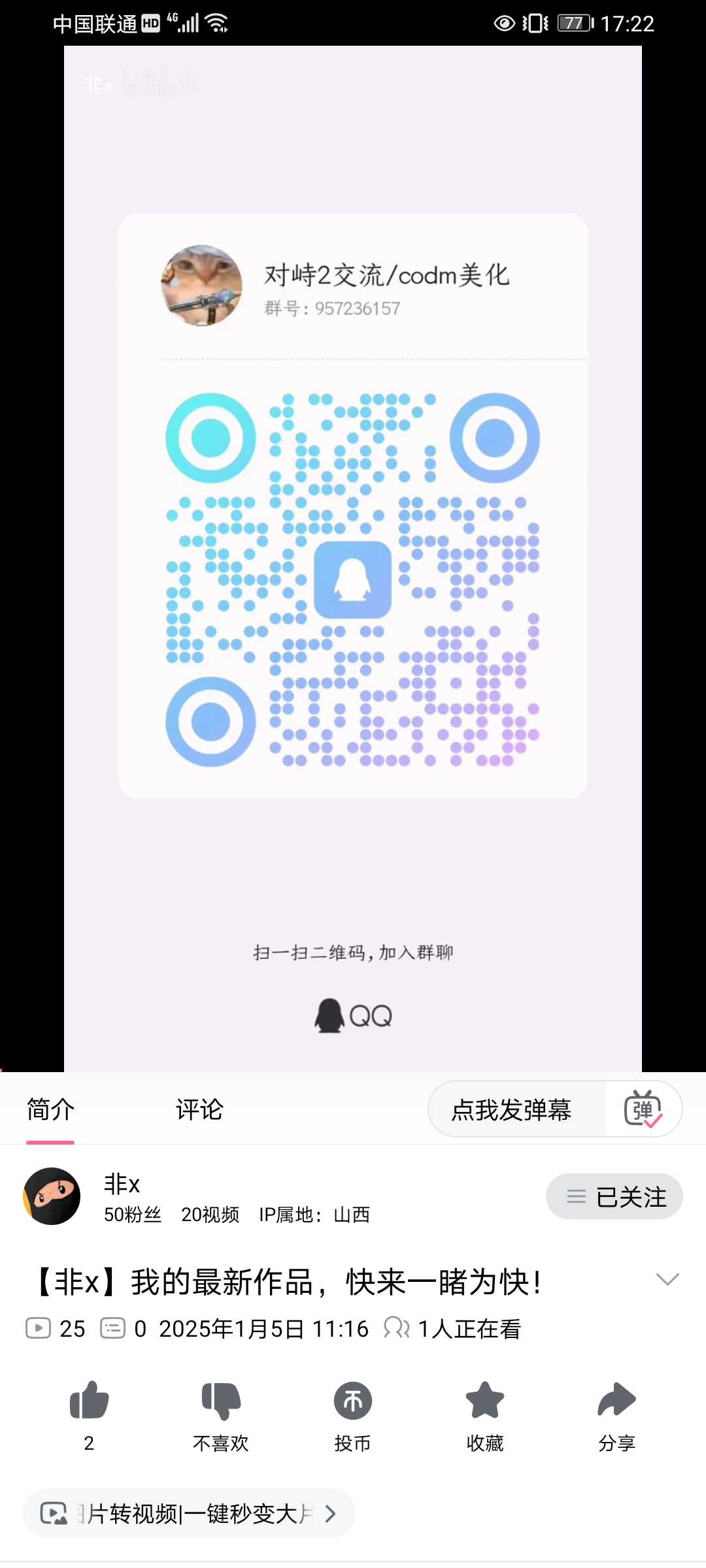
Task: Give a coin via 投币
Action: [x=353, y=1401]
